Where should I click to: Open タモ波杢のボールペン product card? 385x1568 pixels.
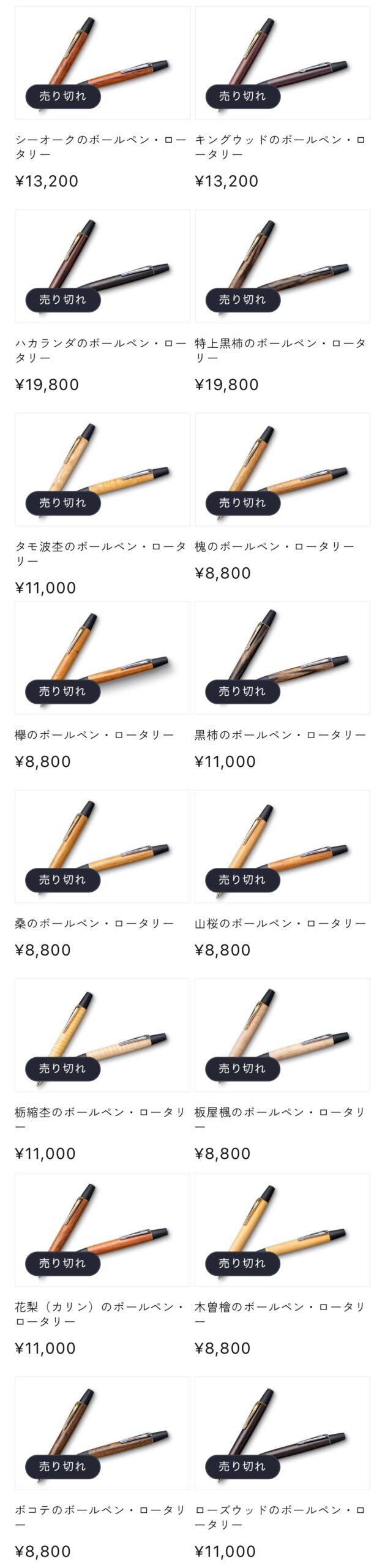[102, 469]
